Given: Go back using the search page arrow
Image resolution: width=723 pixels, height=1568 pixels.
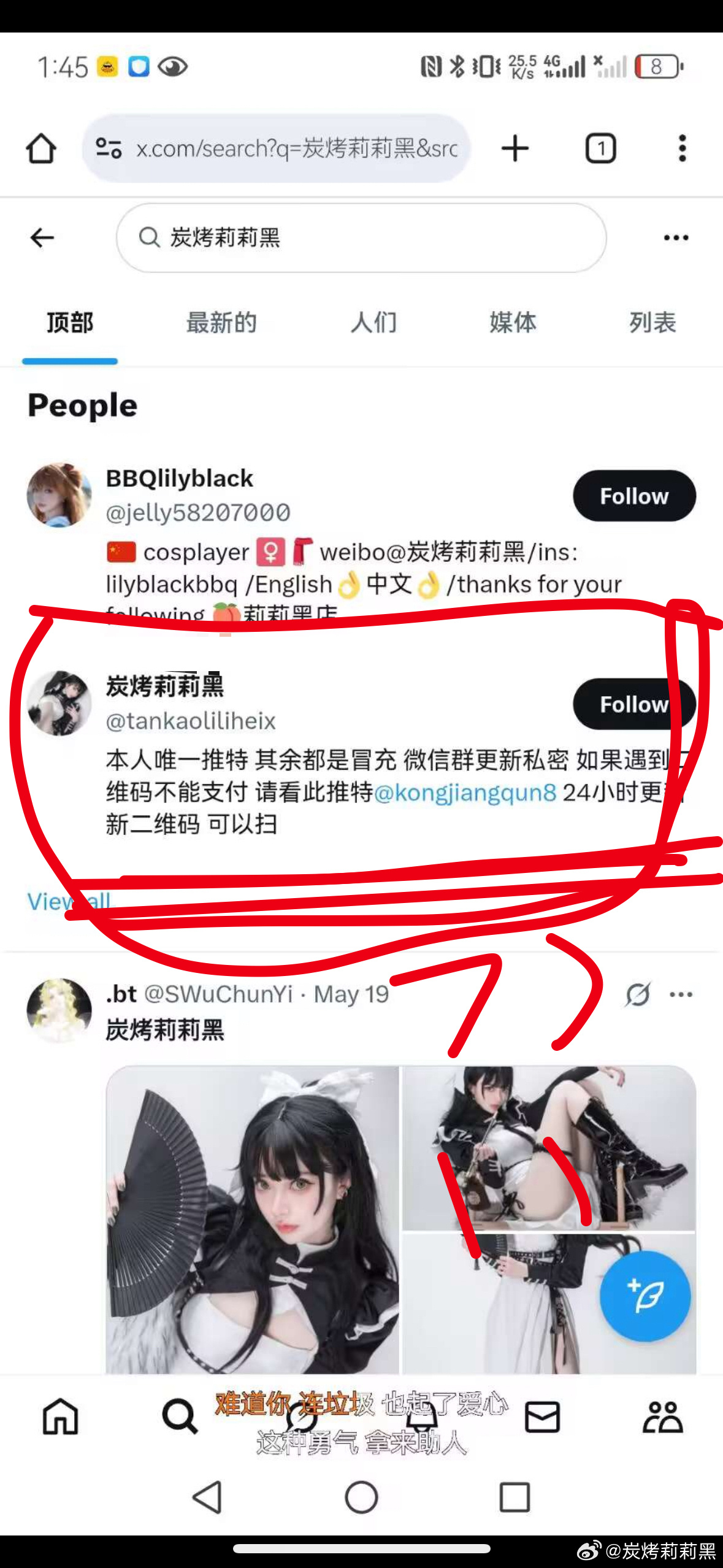Looking at the screenshot, I should coord(42,237).
